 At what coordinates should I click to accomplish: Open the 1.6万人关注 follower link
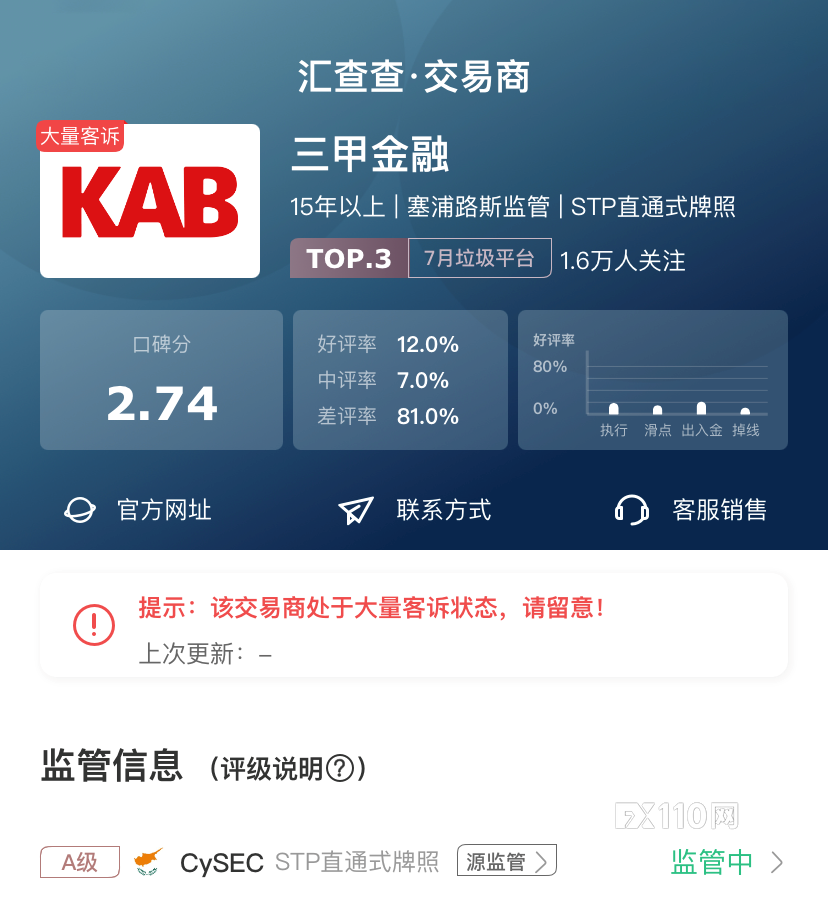point(624,258)
